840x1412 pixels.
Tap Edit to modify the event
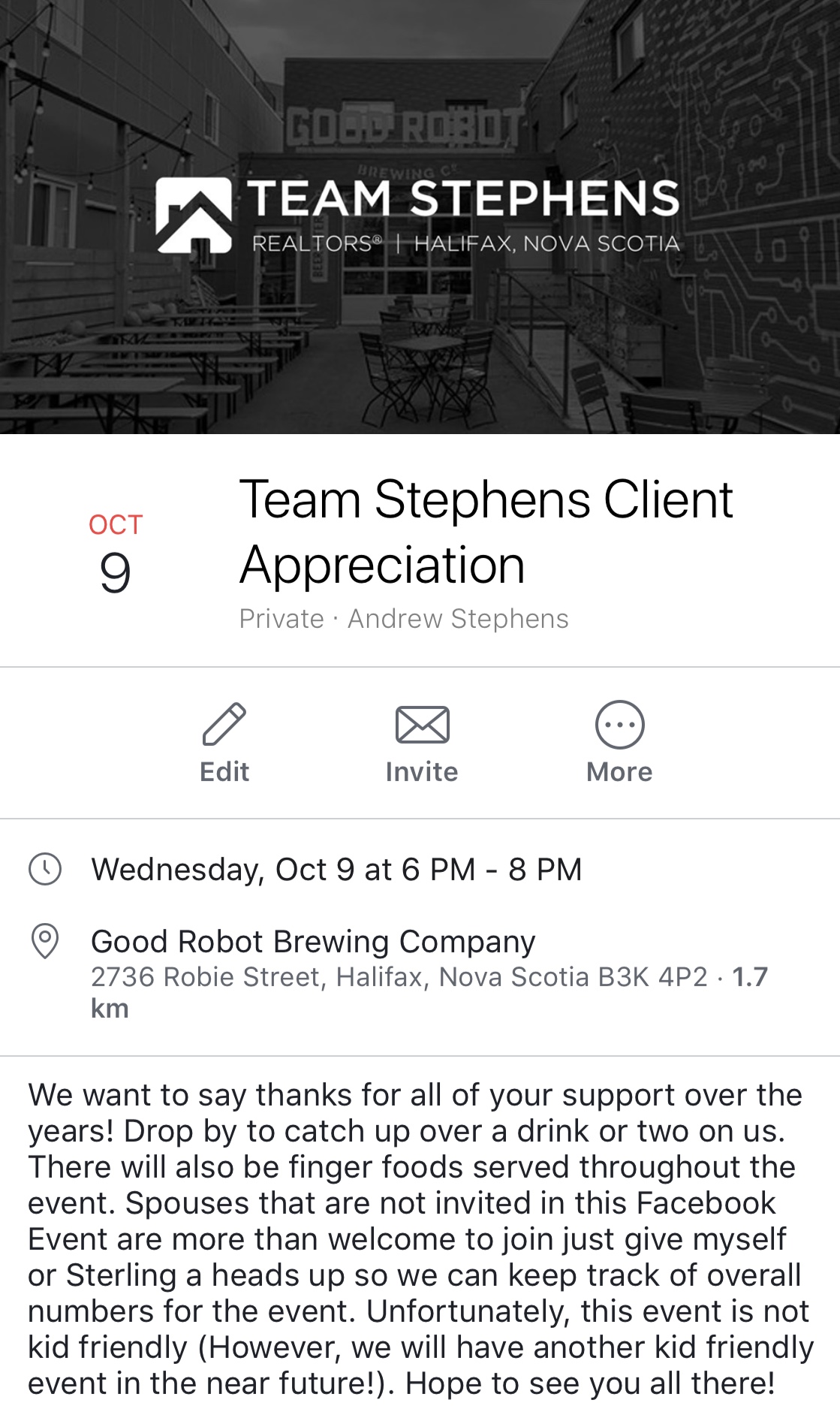(224, 743)
